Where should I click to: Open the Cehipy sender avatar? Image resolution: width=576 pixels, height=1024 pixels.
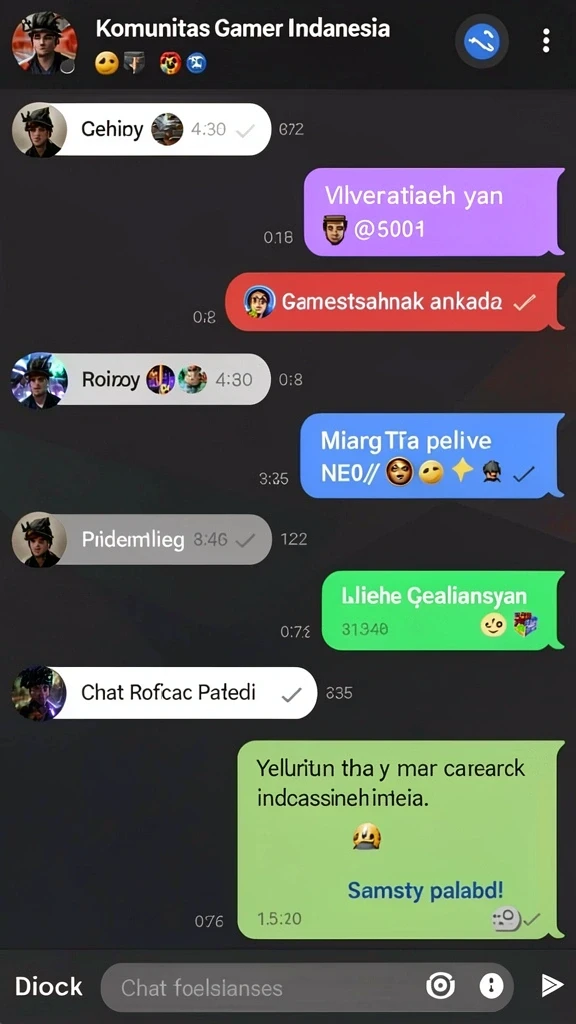(39, 129)
